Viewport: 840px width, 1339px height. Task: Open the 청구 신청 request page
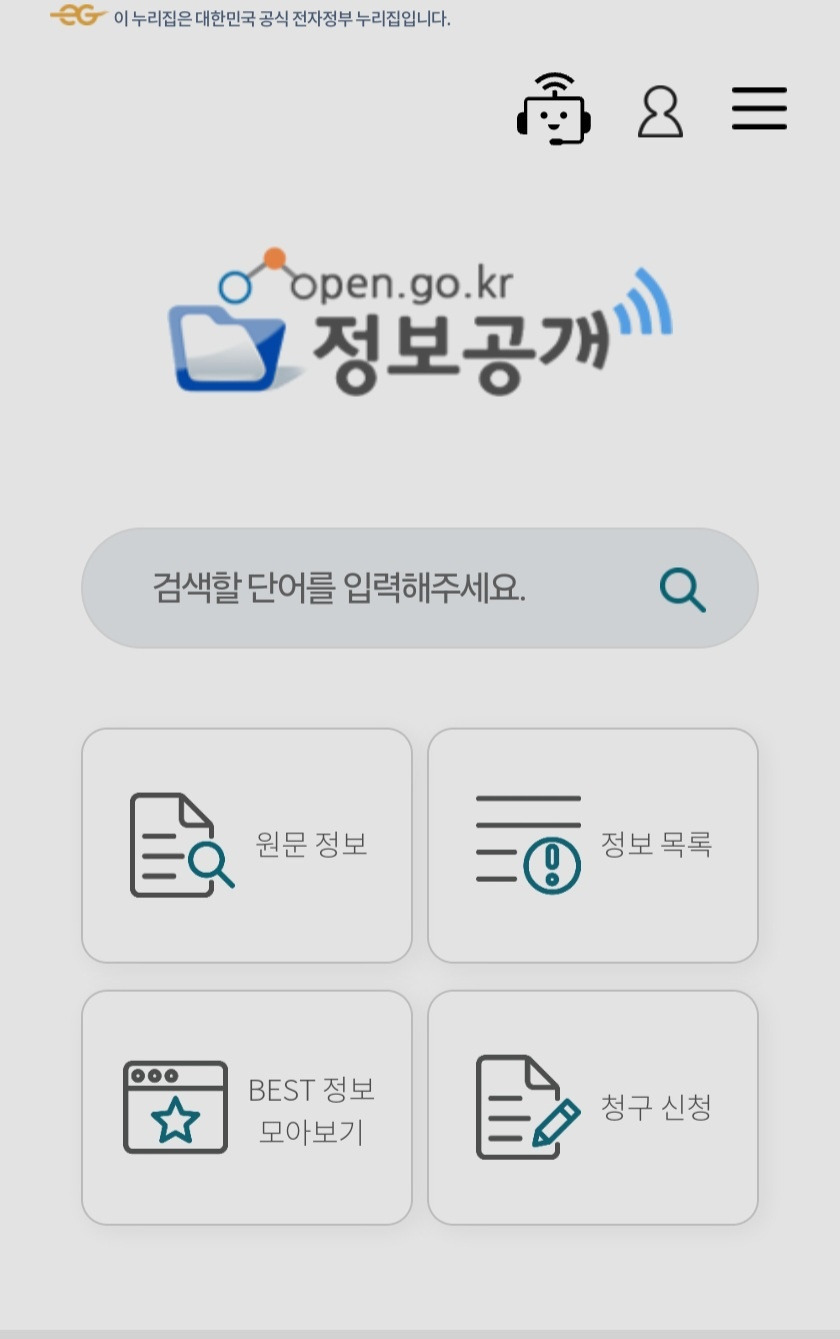[593, 1106]
